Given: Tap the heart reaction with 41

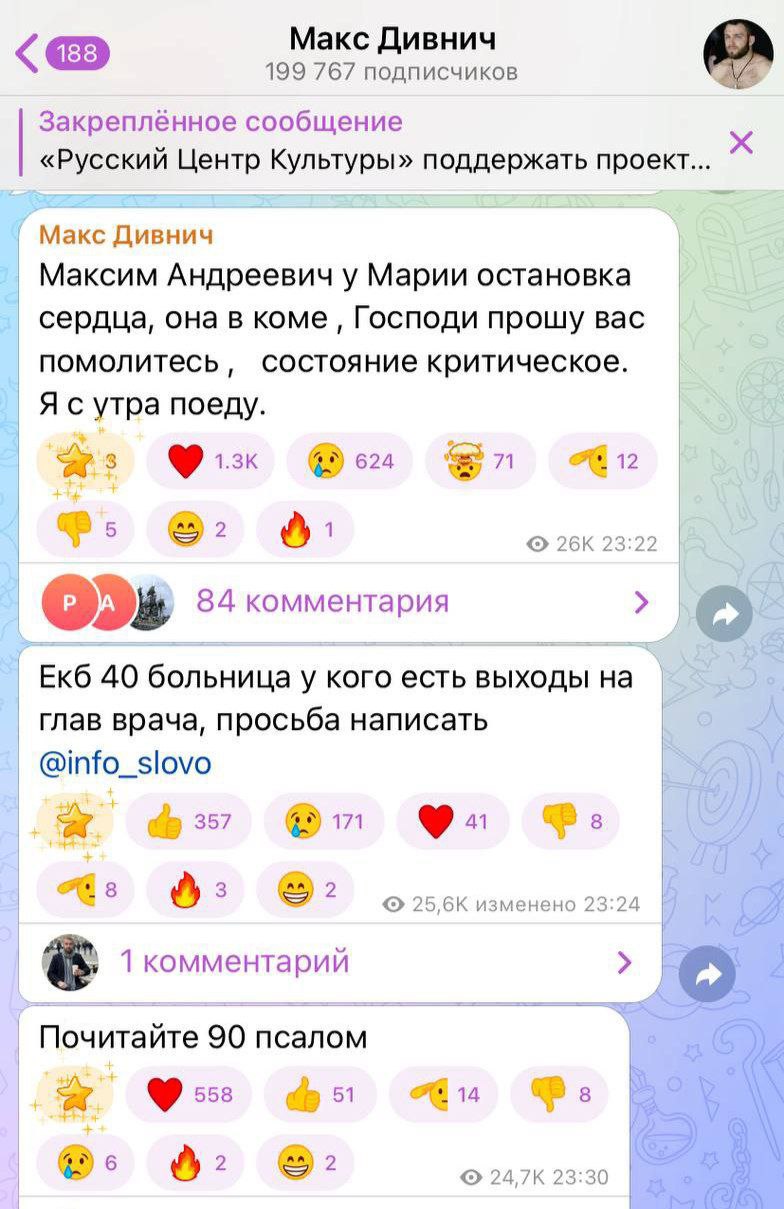Looking at the screenshot, I should point(453,822).
